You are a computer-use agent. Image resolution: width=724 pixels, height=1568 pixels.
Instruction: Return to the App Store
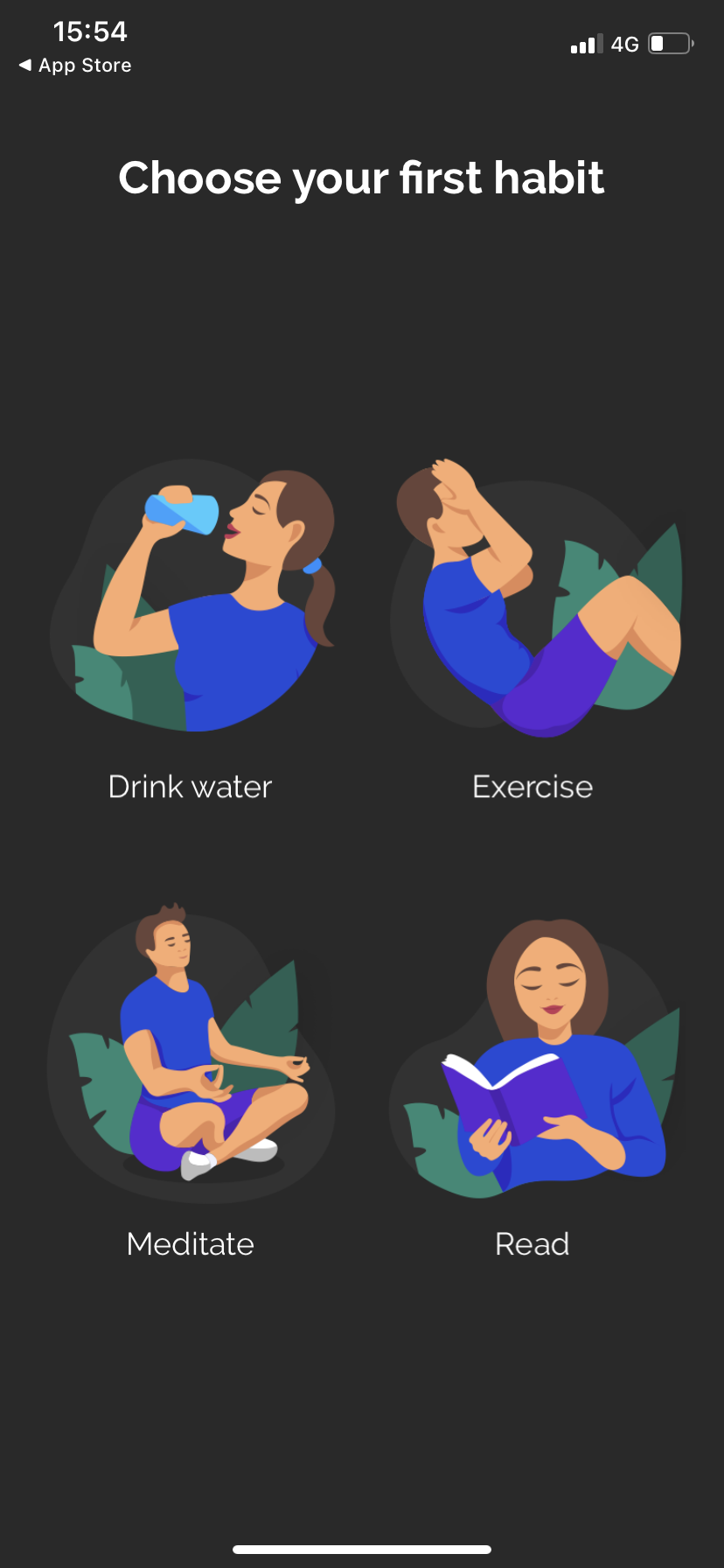click(x=75, y=66)
